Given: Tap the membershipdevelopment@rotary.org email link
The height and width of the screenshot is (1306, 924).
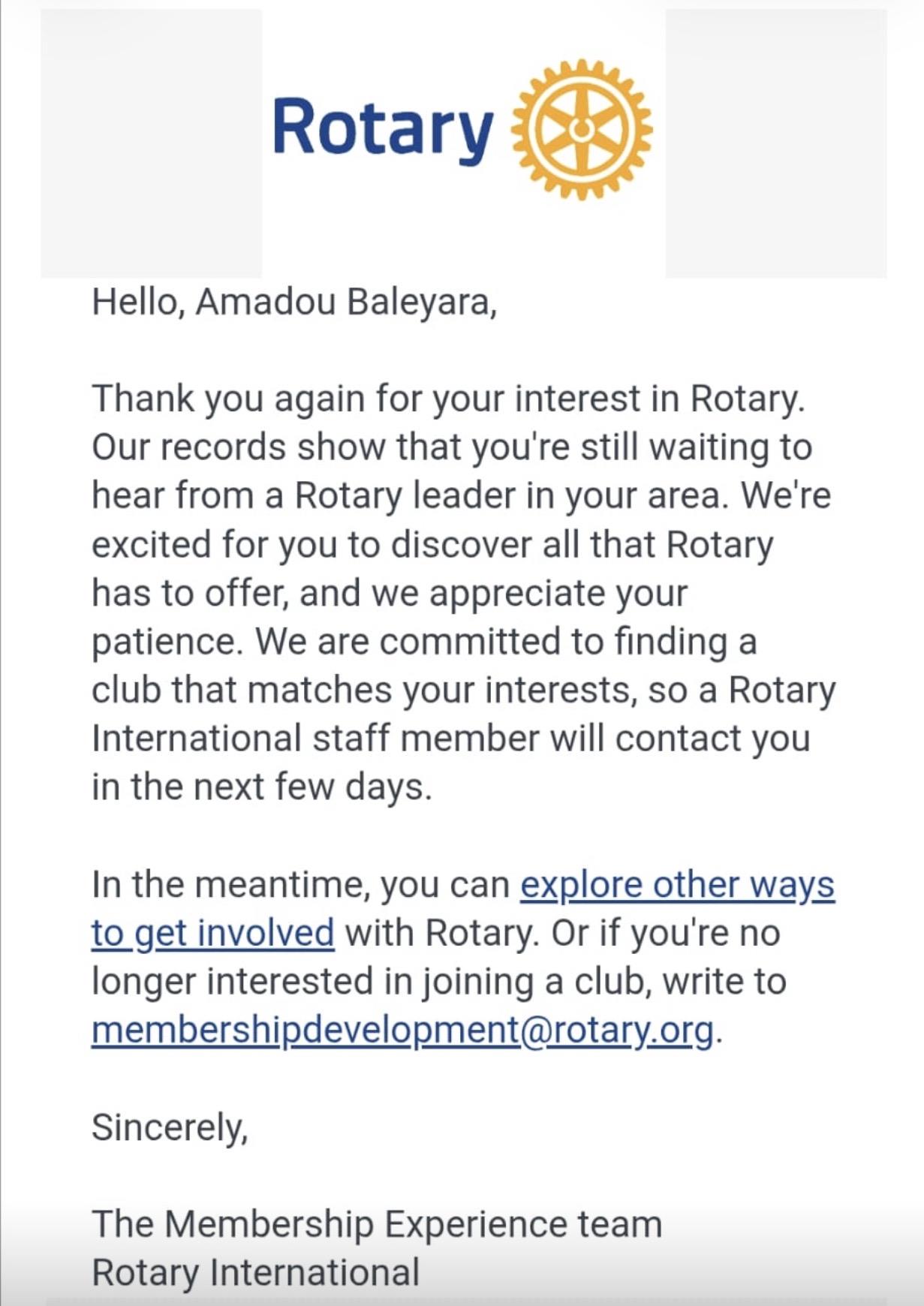Looking at the screenshot, I should click(x=402, y=1031).
